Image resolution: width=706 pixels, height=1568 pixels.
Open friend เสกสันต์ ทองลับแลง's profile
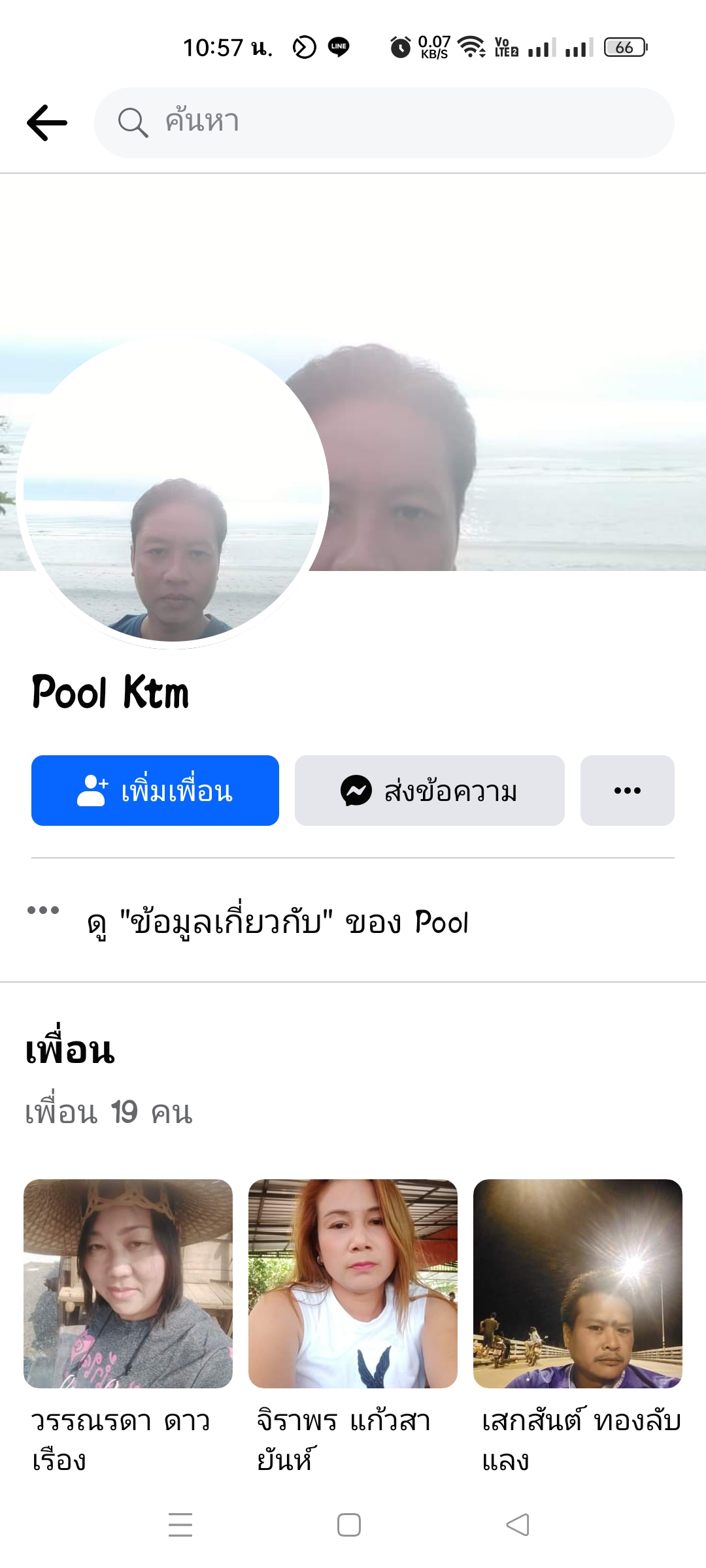(x=578, y=1283)
